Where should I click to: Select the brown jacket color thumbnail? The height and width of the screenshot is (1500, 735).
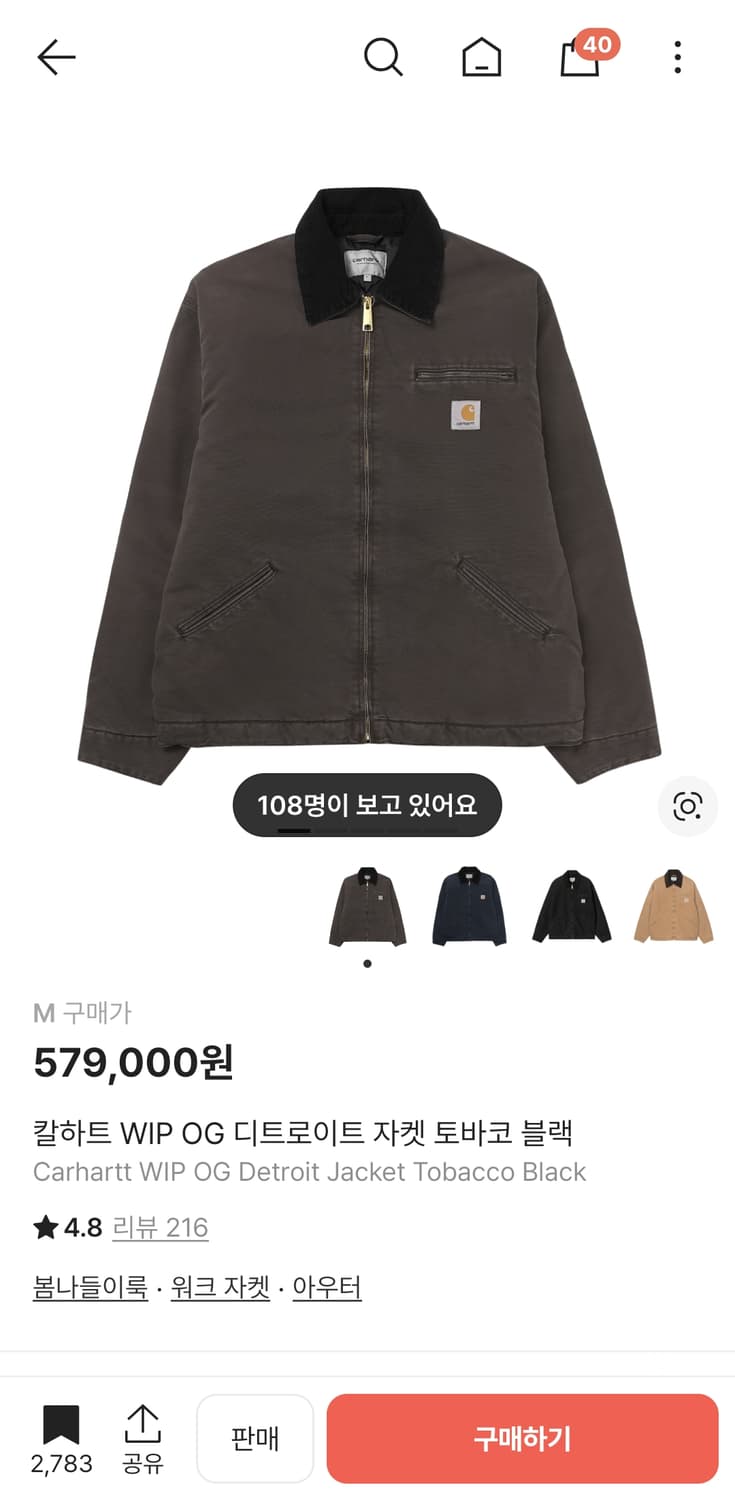(x=367, y=907)
